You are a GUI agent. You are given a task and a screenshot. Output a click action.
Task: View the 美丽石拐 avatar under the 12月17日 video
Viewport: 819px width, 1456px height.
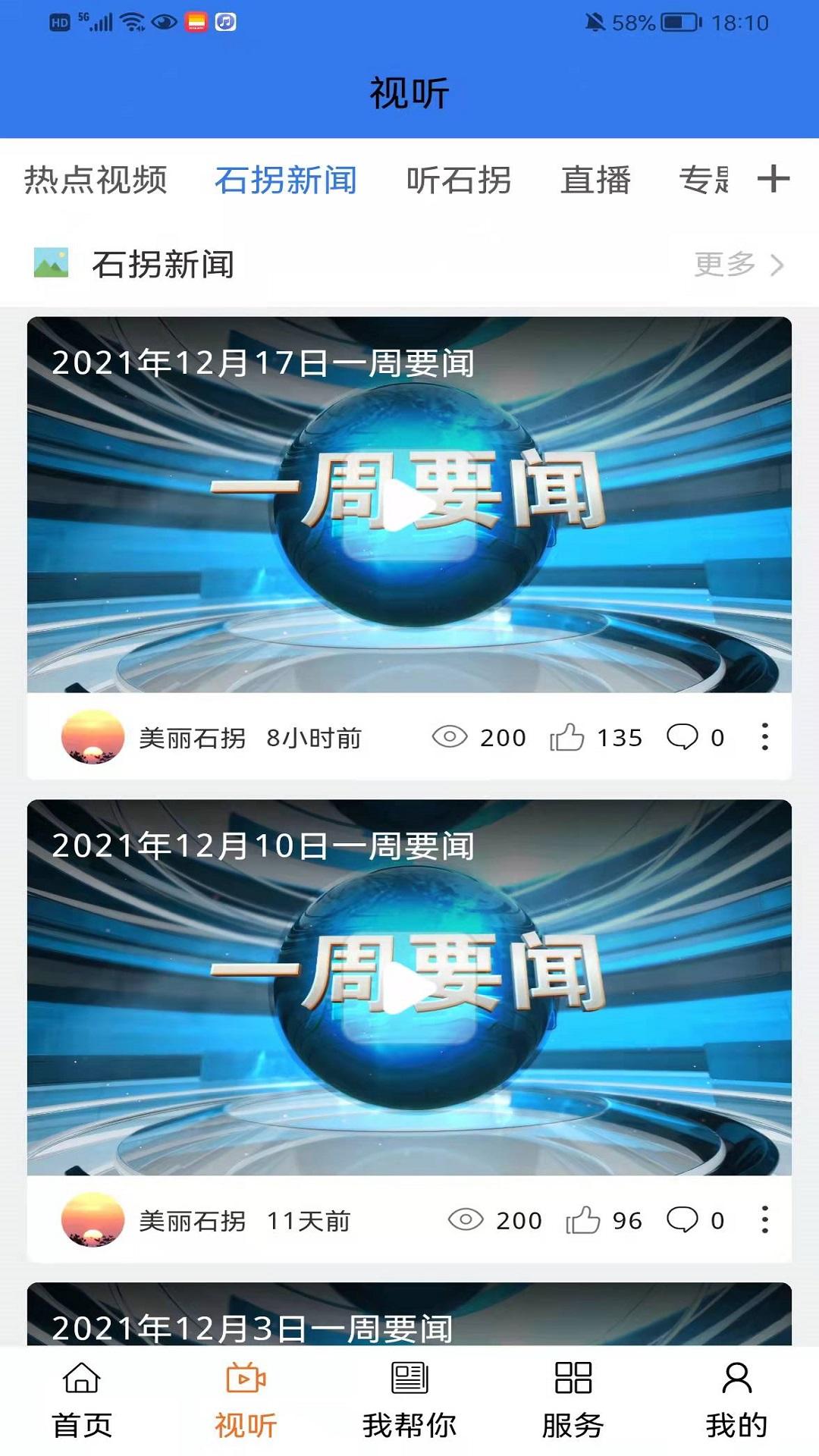(93, 737)
